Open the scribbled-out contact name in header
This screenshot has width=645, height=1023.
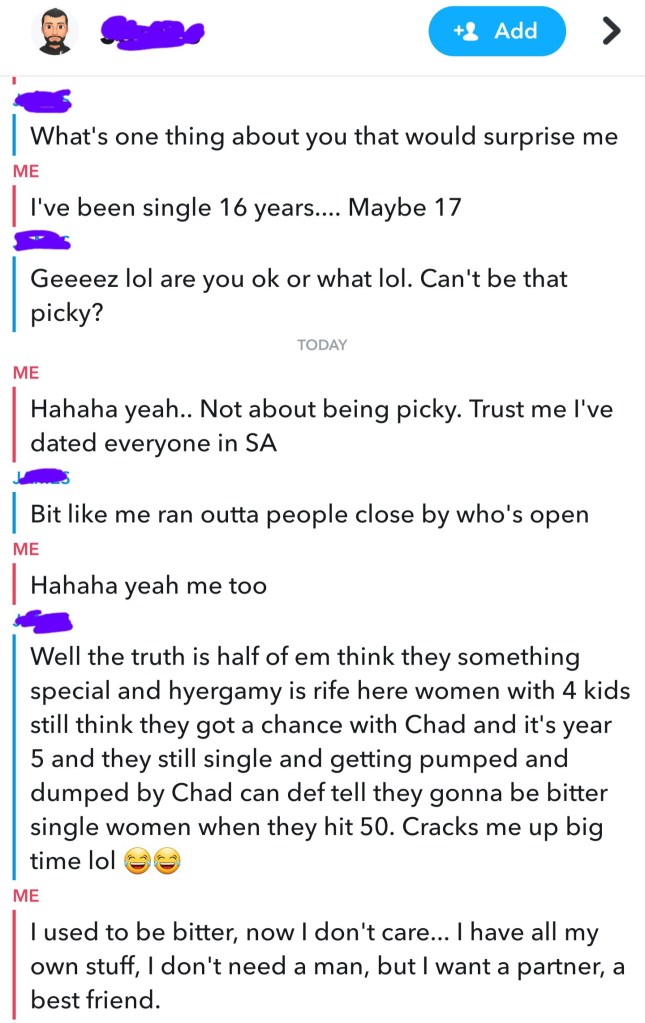(x=152, y=33)
